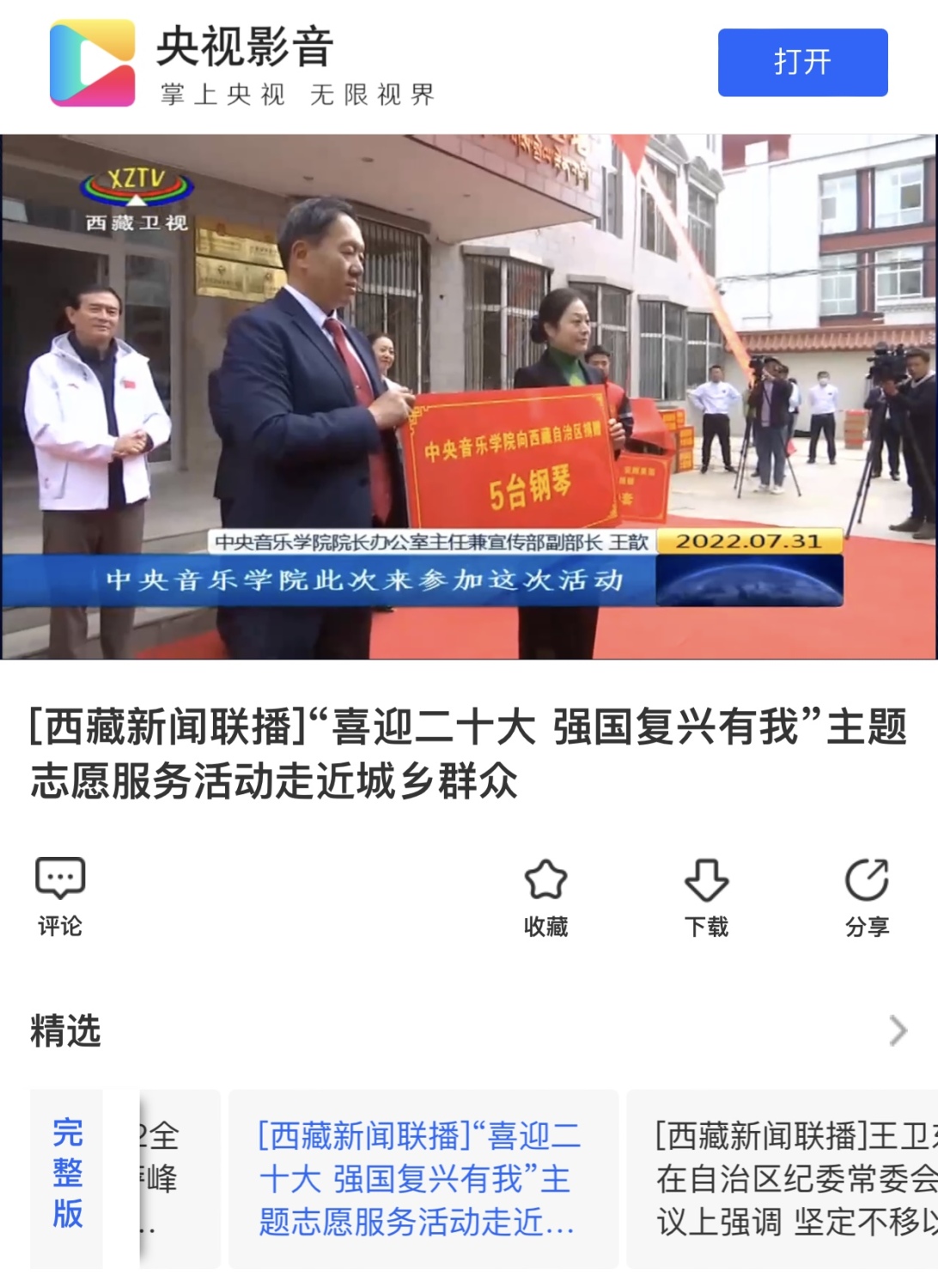The image size is (938, 1288).
Task: Open the "喜迎二十大 强国复兴有我" featured card
Action: [422, 1178]
